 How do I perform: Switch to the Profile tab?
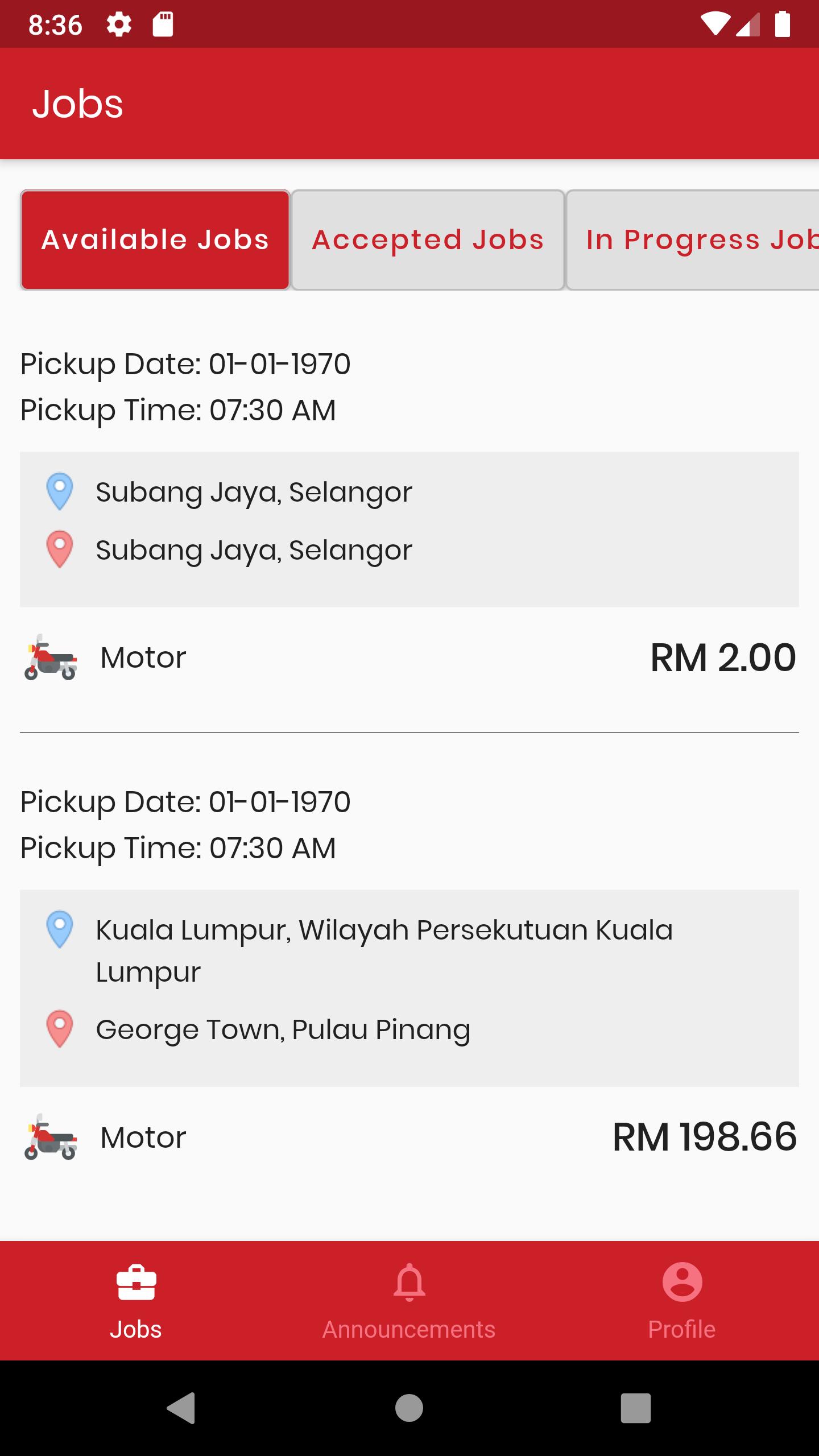(x=682, y=1300)
